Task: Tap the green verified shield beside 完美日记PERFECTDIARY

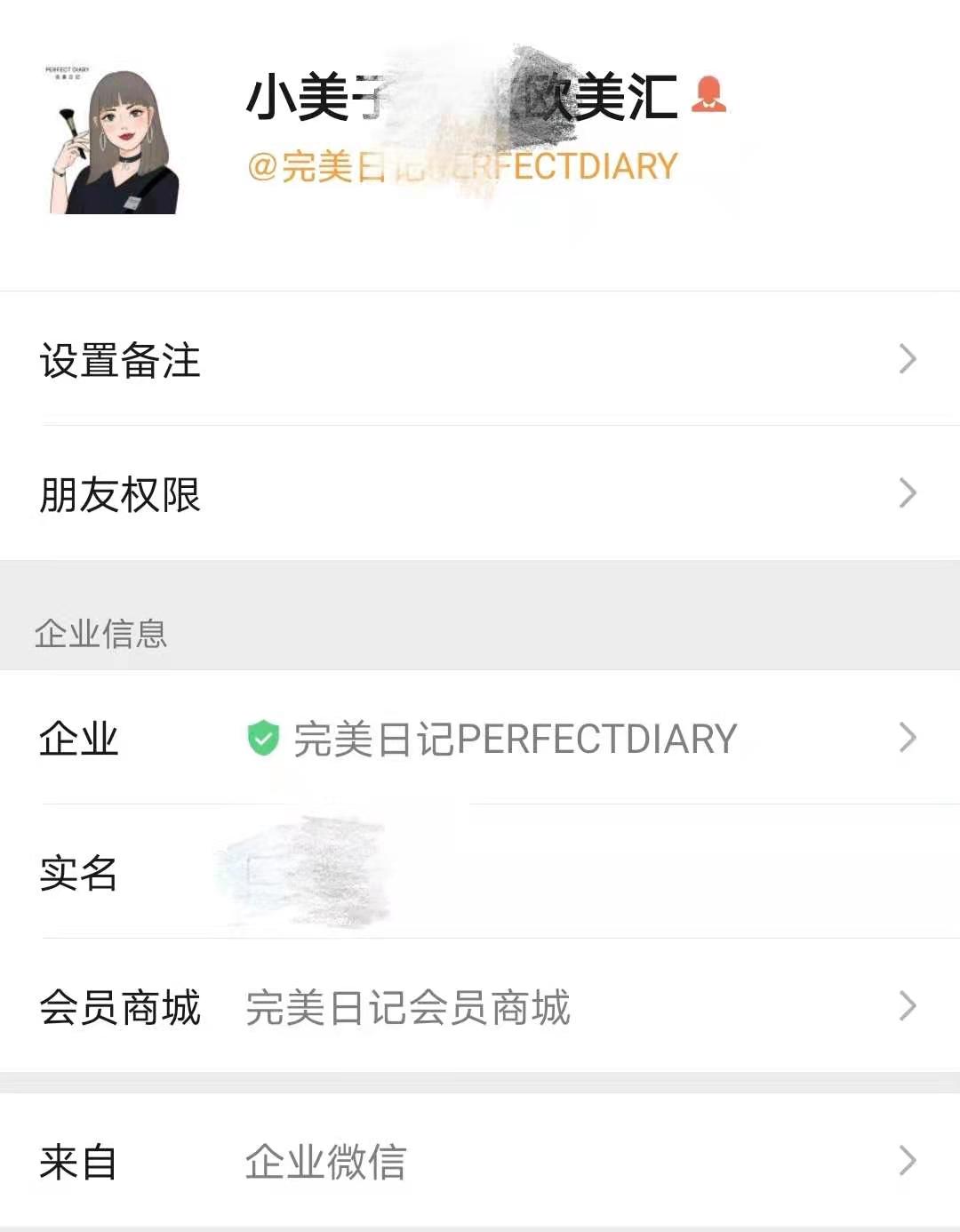Action: 262,737
